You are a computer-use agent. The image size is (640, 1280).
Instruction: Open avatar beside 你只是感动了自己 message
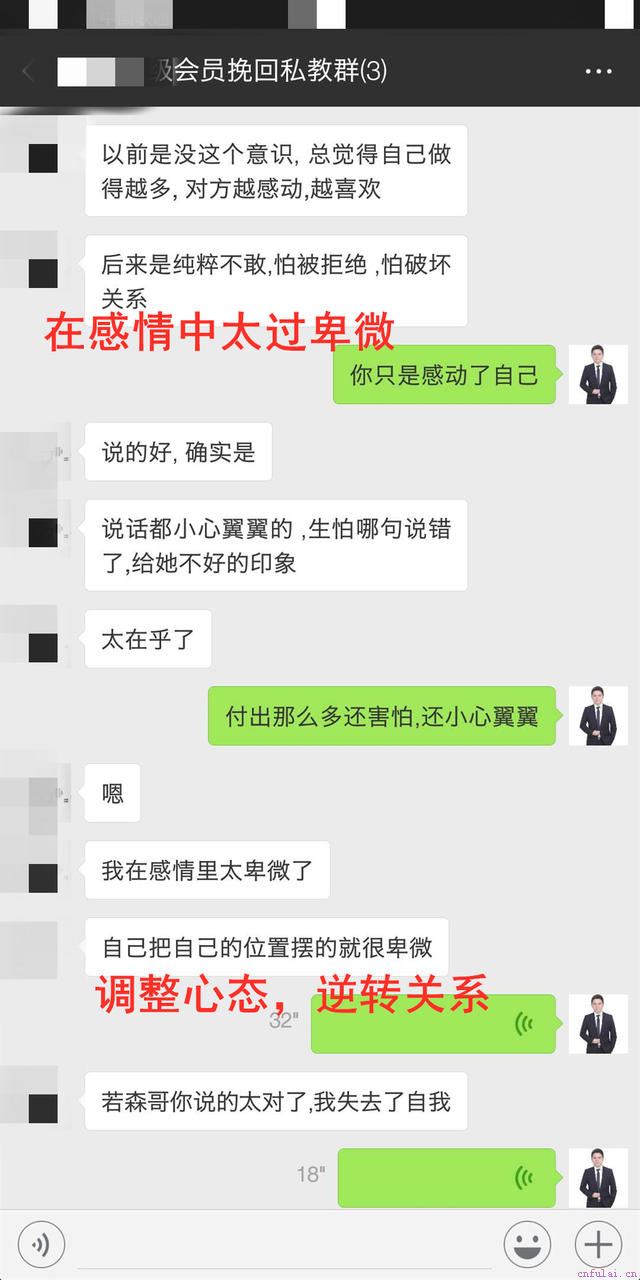coord(598,375)
